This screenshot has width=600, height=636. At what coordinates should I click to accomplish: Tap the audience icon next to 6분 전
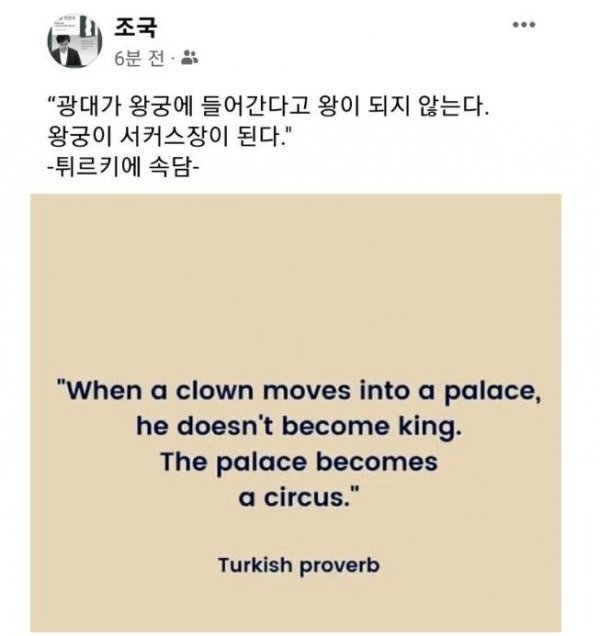(x=186, y=59)
